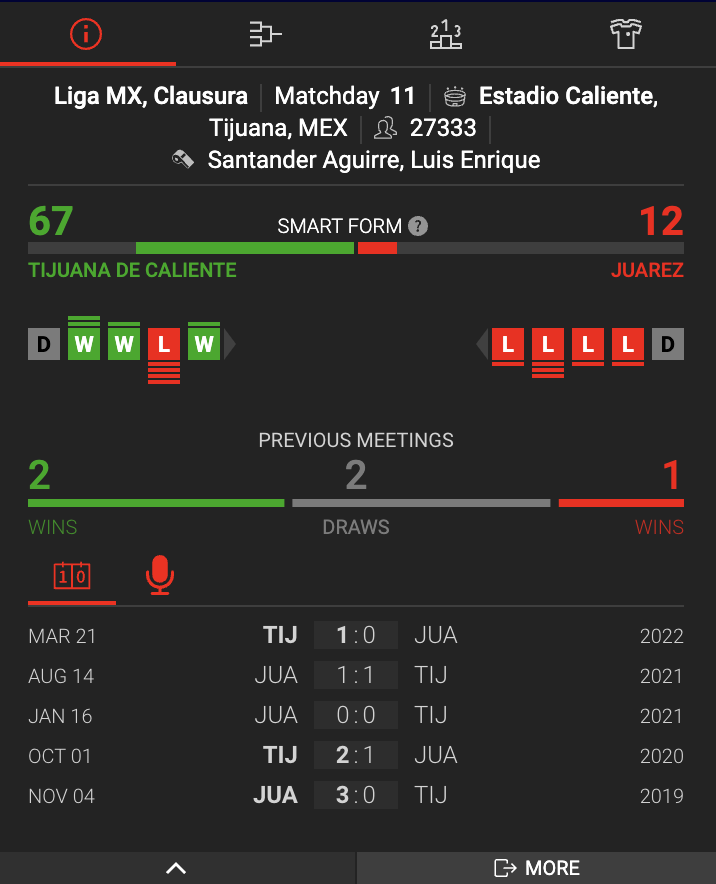
Task: Select the scoreboard results sub-tab
Action: point(71,576)
